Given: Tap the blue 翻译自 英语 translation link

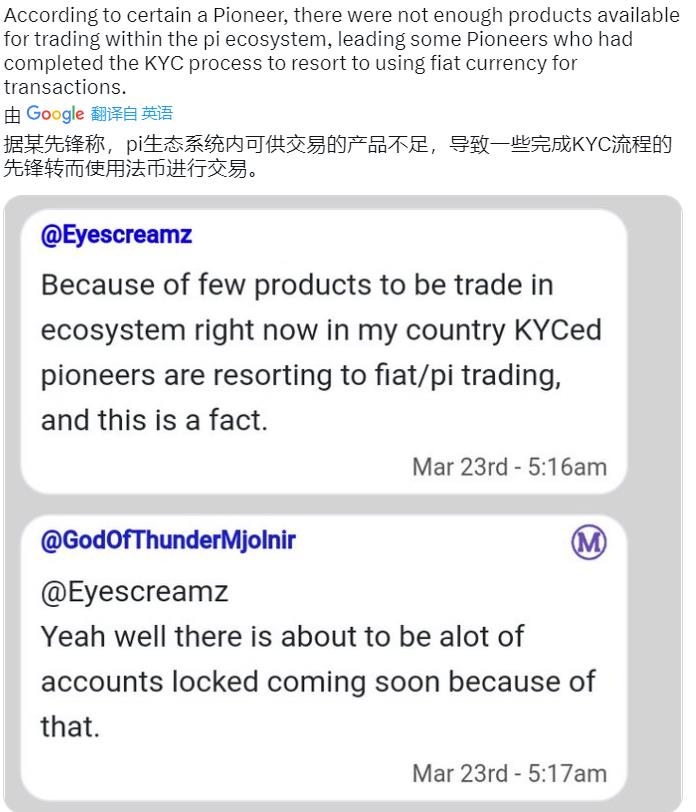Looking at the screenshot, I should (x=131, y=113).
